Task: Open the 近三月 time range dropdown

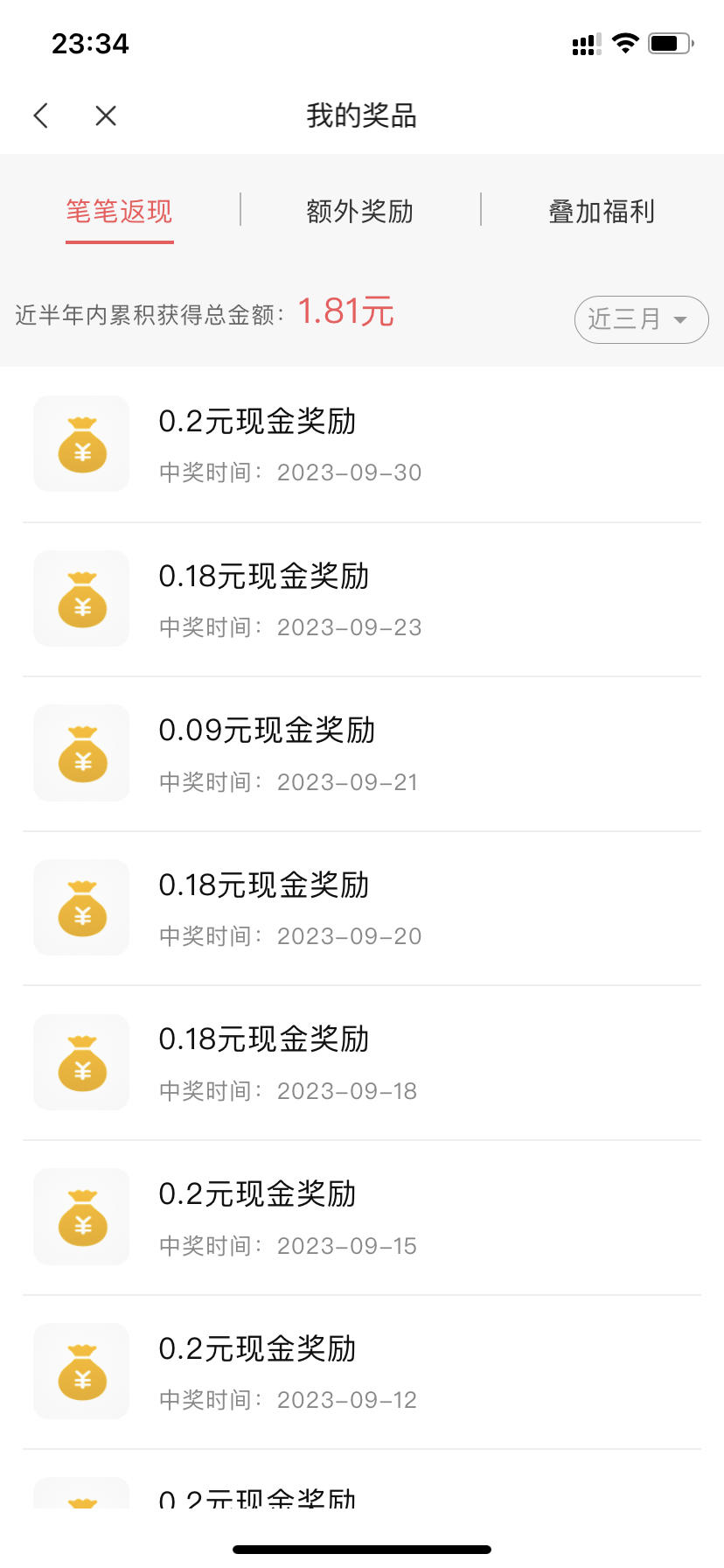Action: [x=641, y=319]
